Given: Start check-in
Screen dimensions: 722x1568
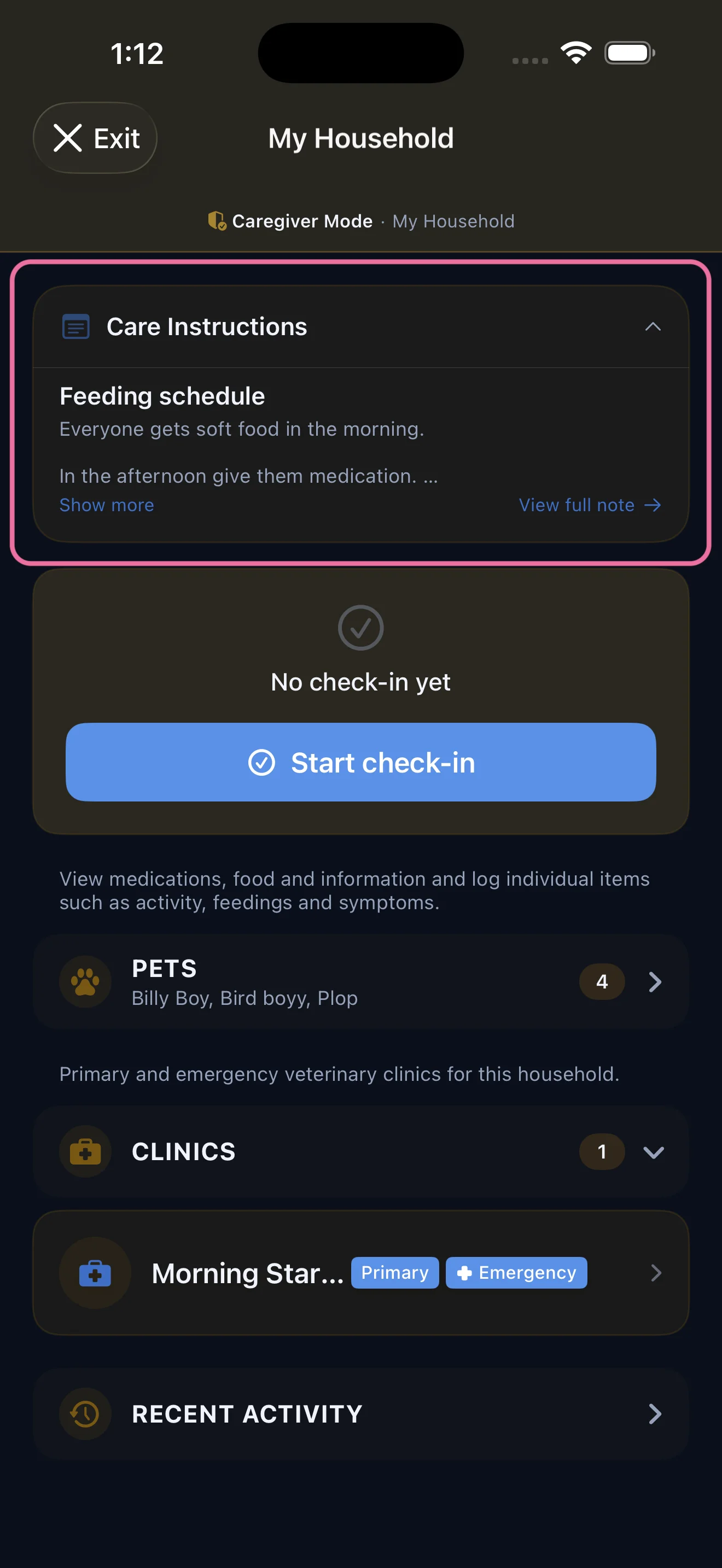Looking at the screenshot, I should tap(360, 762).
